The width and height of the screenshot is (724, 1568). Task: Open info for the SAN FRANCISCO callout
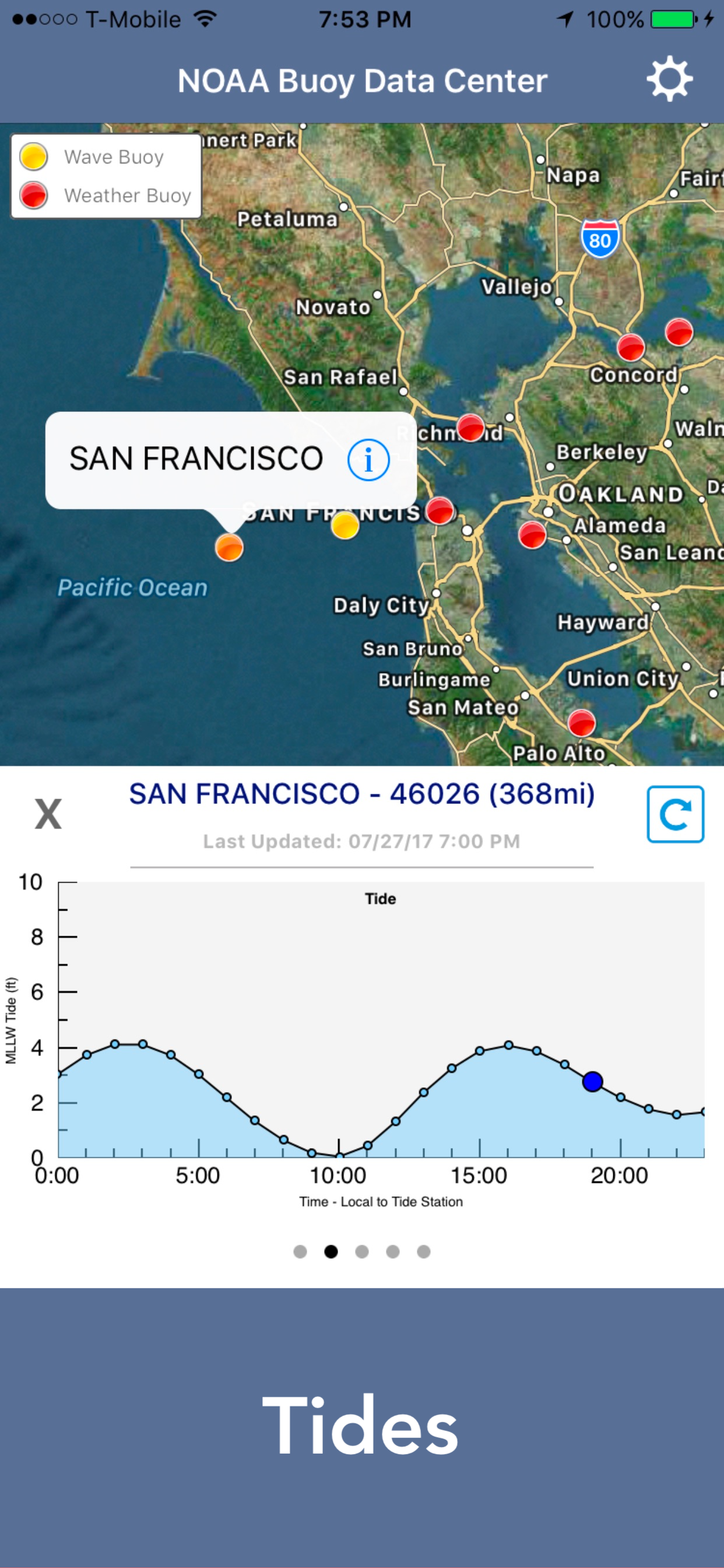[x=368, y=460]
